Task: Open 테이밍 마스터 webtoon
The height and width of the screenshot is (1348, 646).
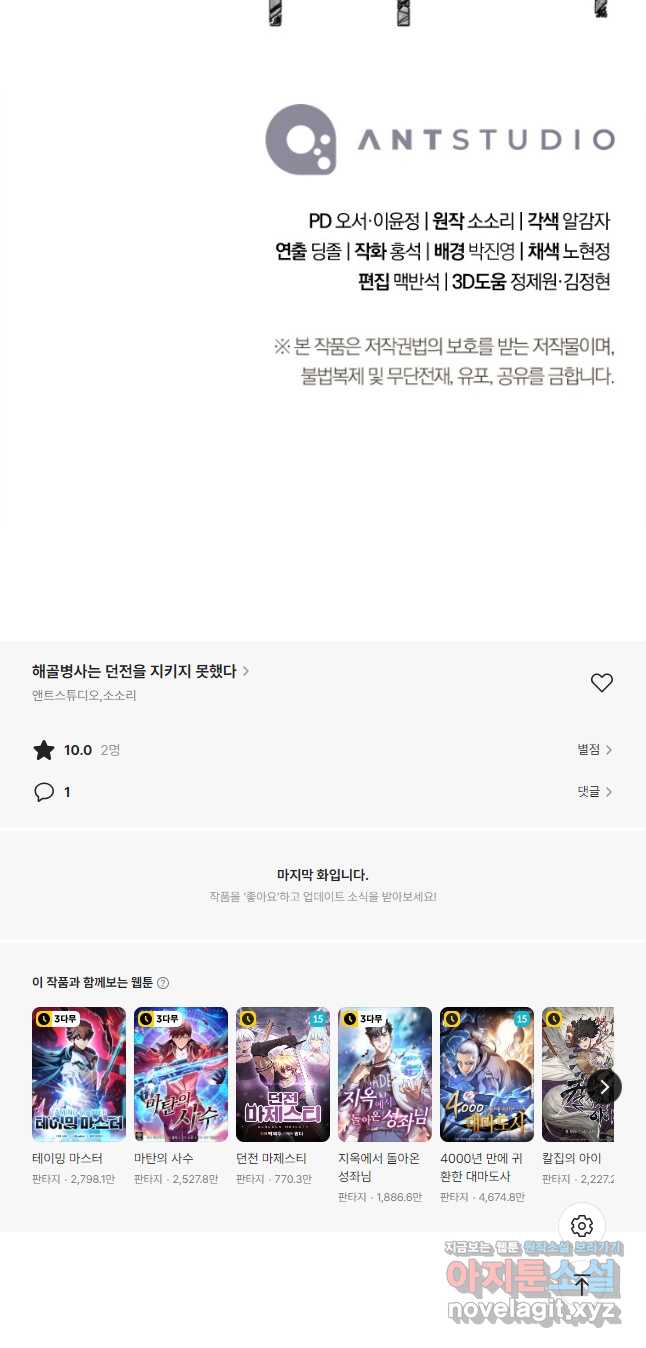Action: tap(79, 1074)
